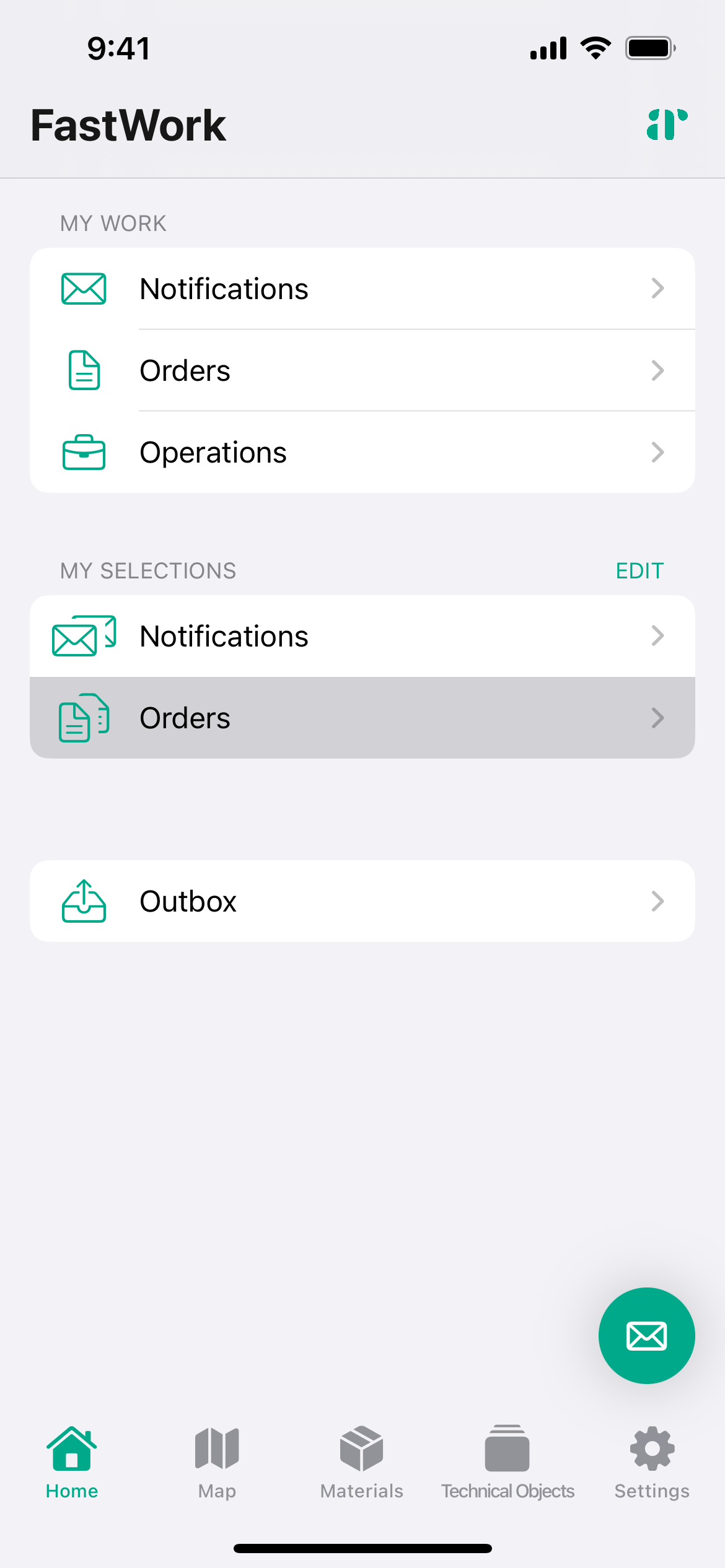Image resolution: width=725 pixels, height=1568 pixels.
Task: Open Notifications under My Work
Action: point(362,289)
